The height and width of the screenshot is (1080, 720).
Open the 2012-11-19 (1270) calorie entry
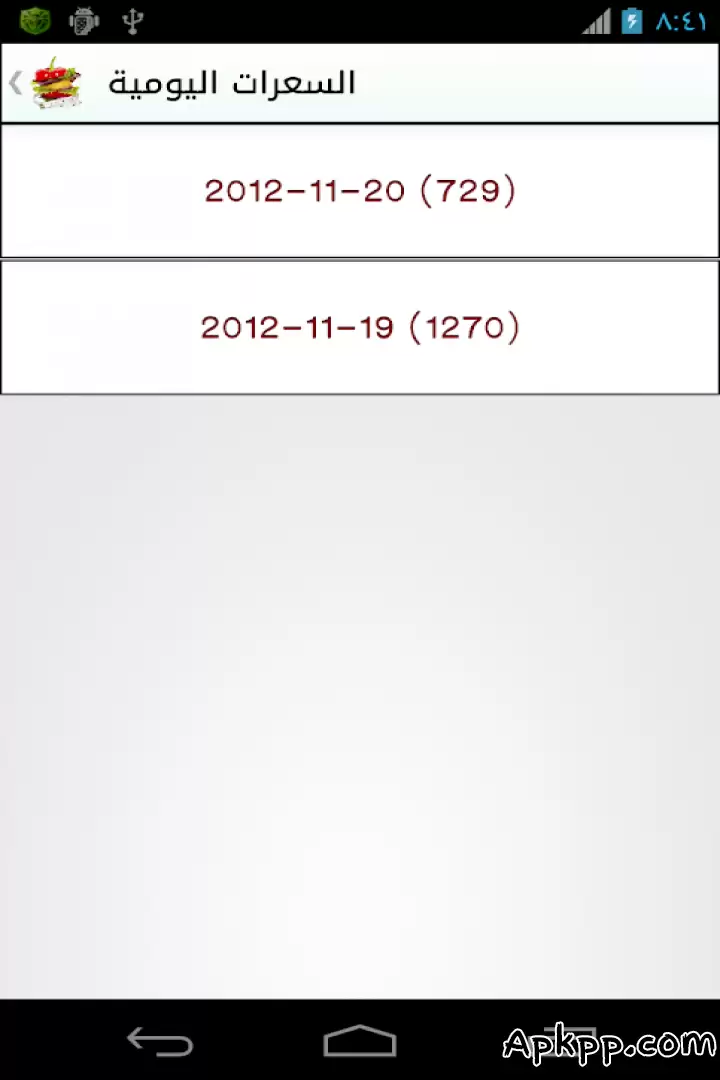360,327
